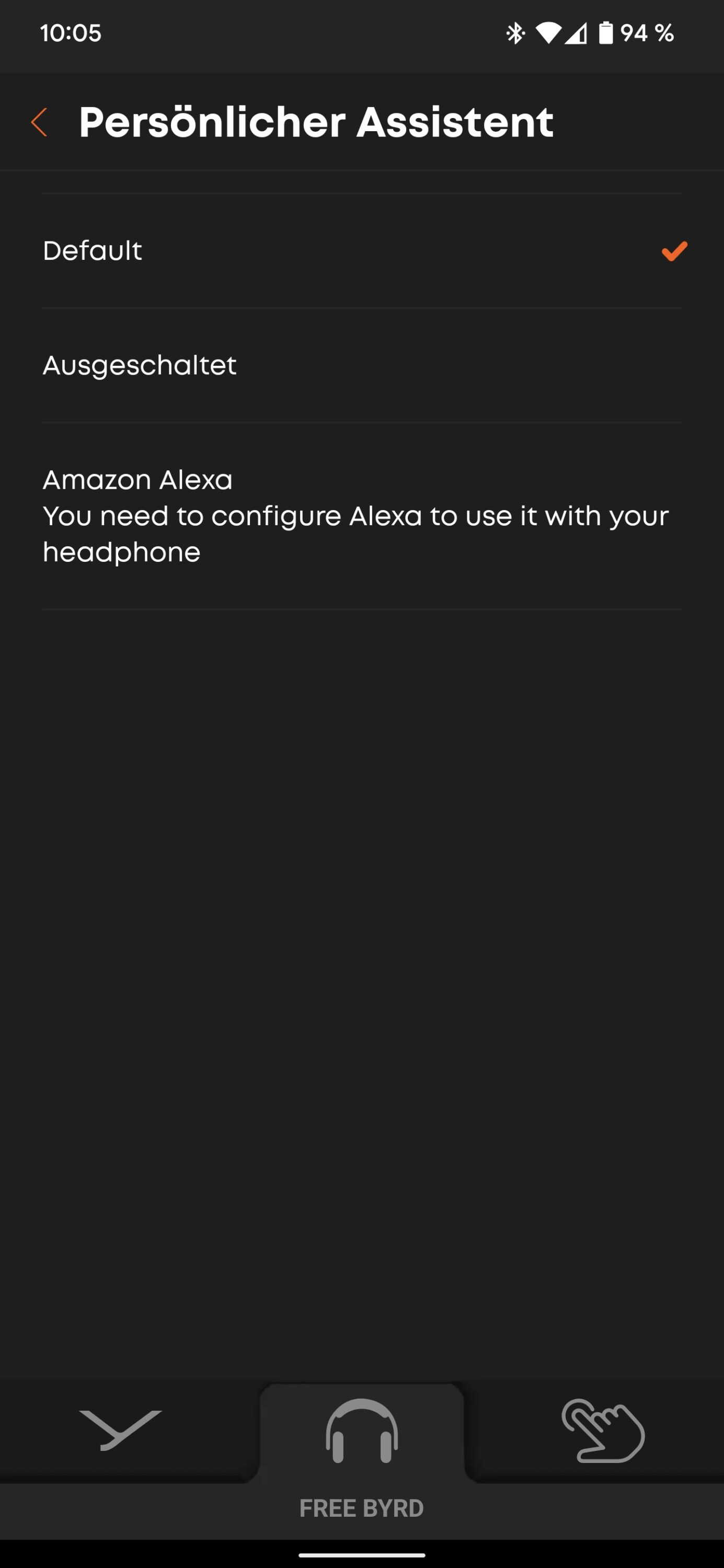The width and height of the screenshot is (724, 1568).
Task: Select Amazon Alexa as assistant
Action: [x=362, y=515]
